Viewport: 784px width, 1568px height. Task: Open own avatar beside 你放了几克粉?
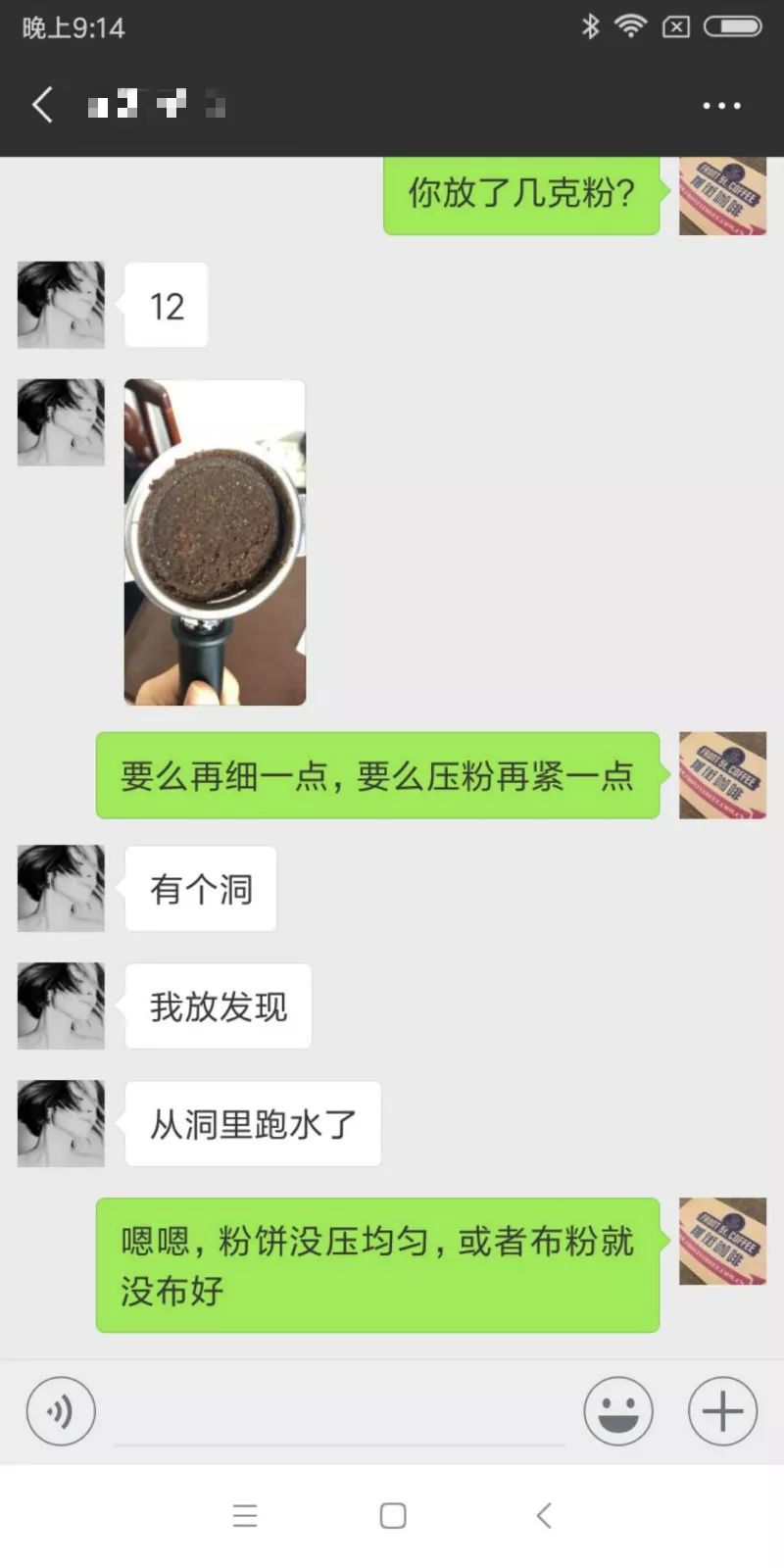(x=722, y=196)
